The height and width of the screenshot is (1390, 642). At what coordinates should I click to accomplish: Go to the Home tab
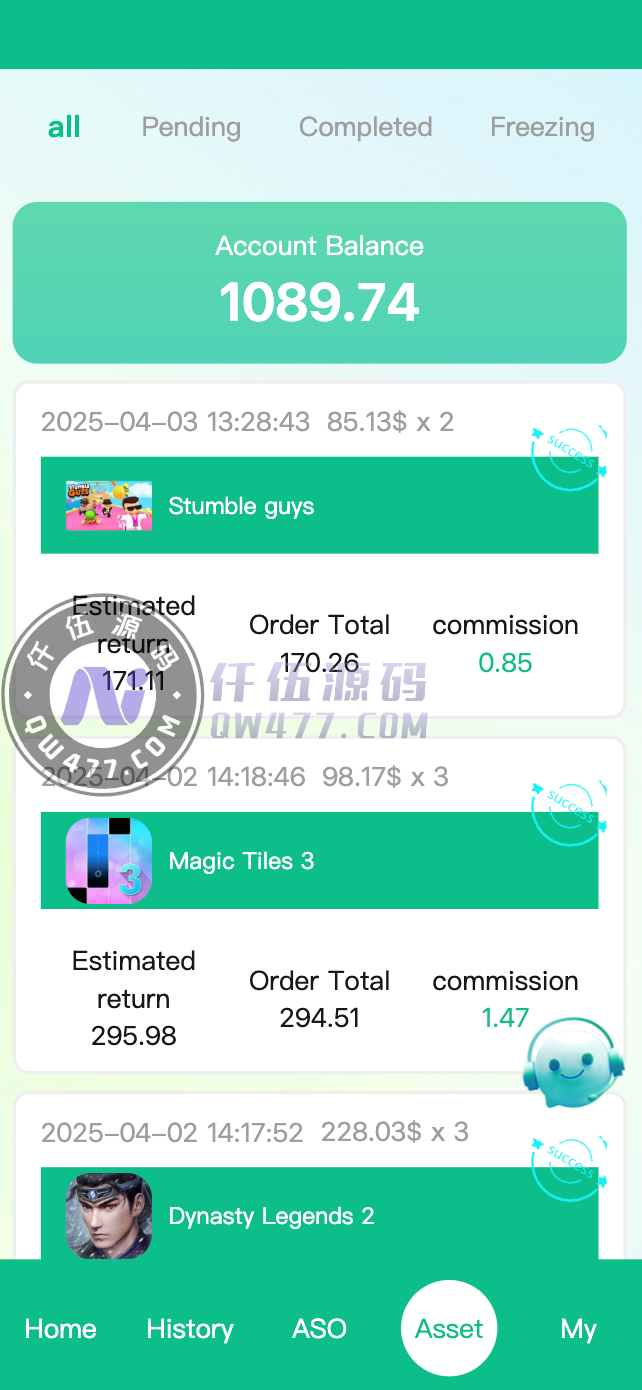point(61,1328)
